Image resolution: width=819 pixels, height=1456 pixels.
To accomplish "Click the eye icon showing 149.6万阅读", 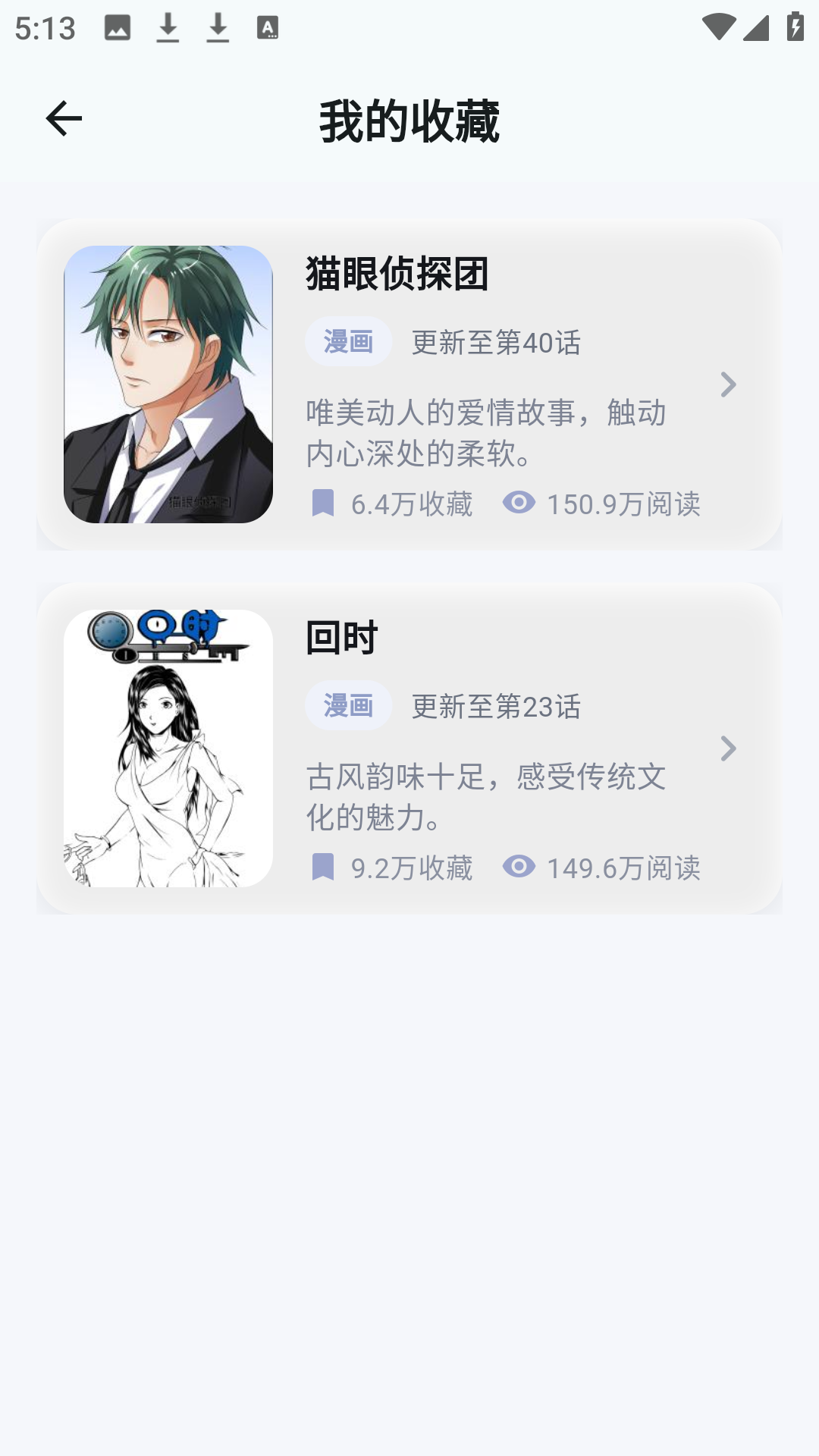I will pyautogui.click(x=519, y=869).
